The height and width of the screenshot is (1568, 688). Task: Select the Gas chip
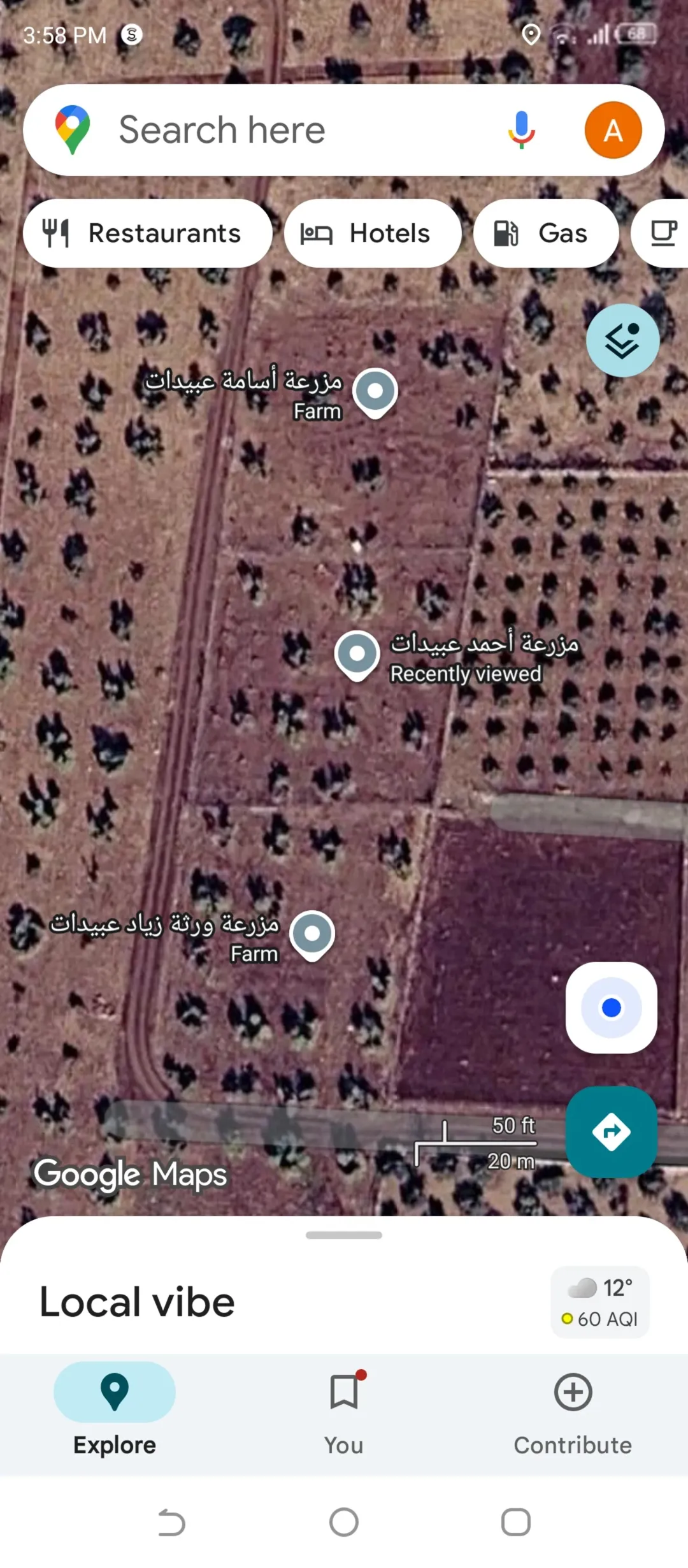[x=546, y=233]
